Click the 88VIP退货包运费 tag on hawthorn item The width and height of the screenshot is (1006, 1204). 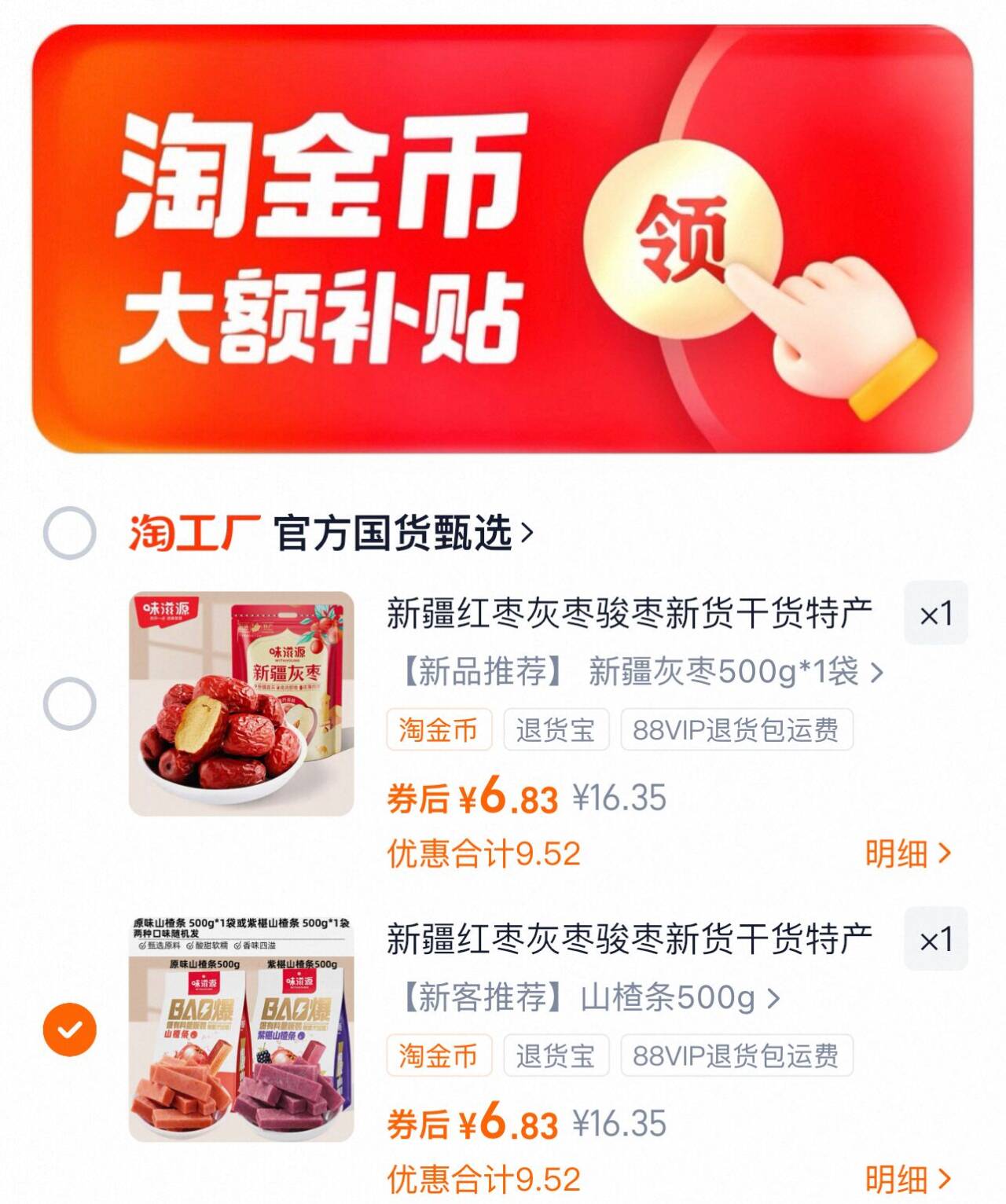[737, 1057]
